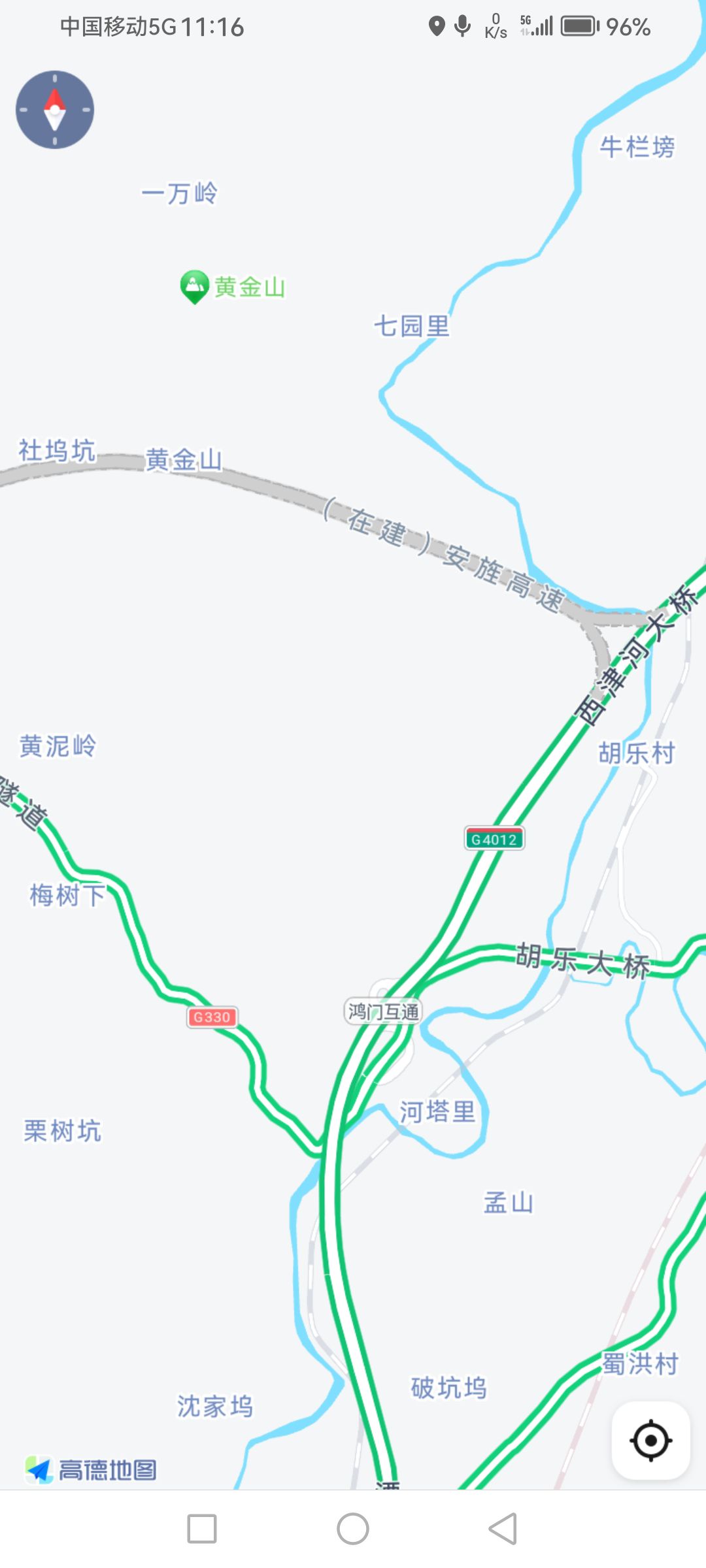
Task: Tap the compass to reset map orientation
Action: (55, 110)
